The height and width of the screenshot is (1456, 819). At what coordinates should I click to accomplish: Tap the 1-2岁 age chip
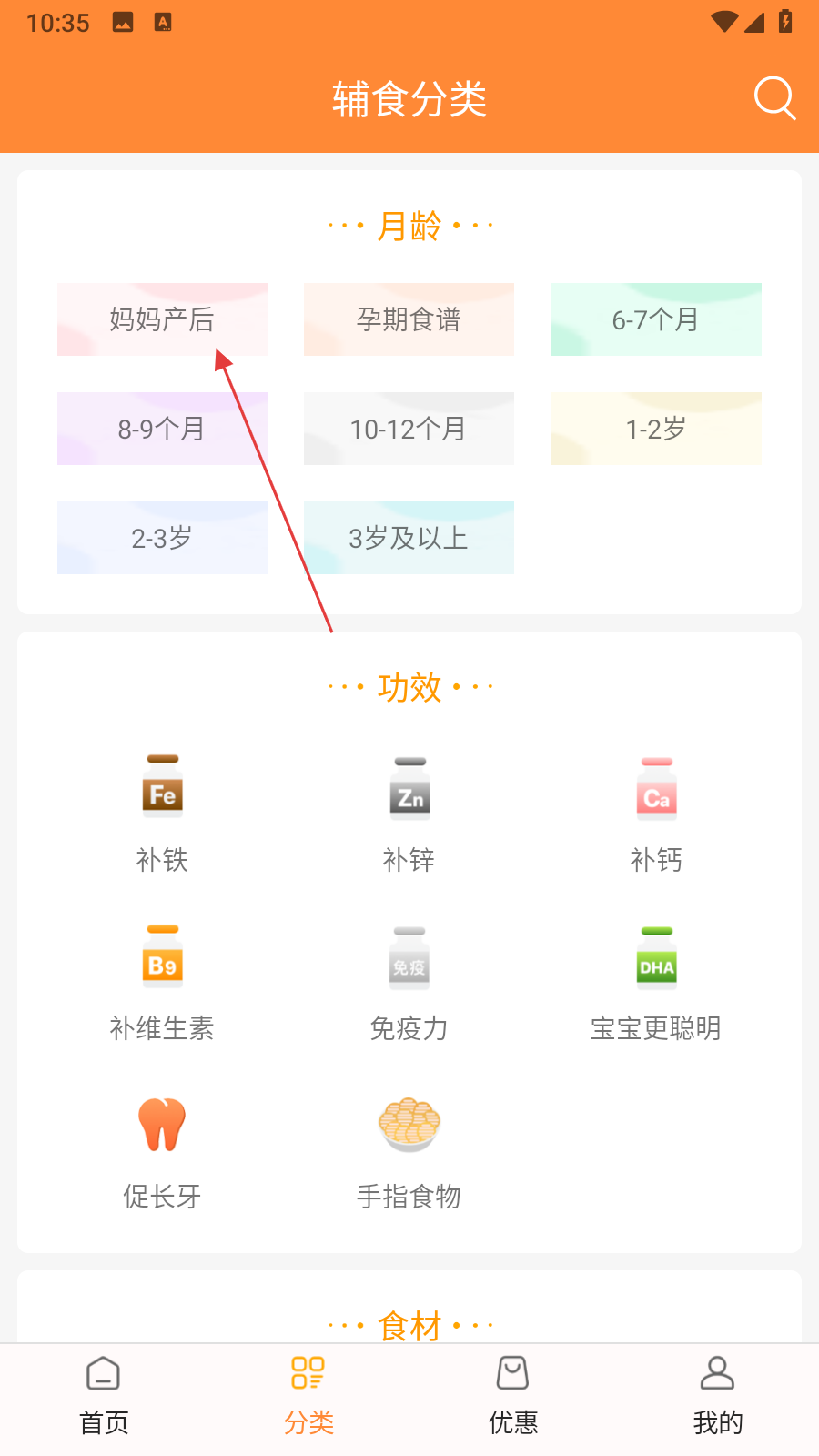click(656, 429)
